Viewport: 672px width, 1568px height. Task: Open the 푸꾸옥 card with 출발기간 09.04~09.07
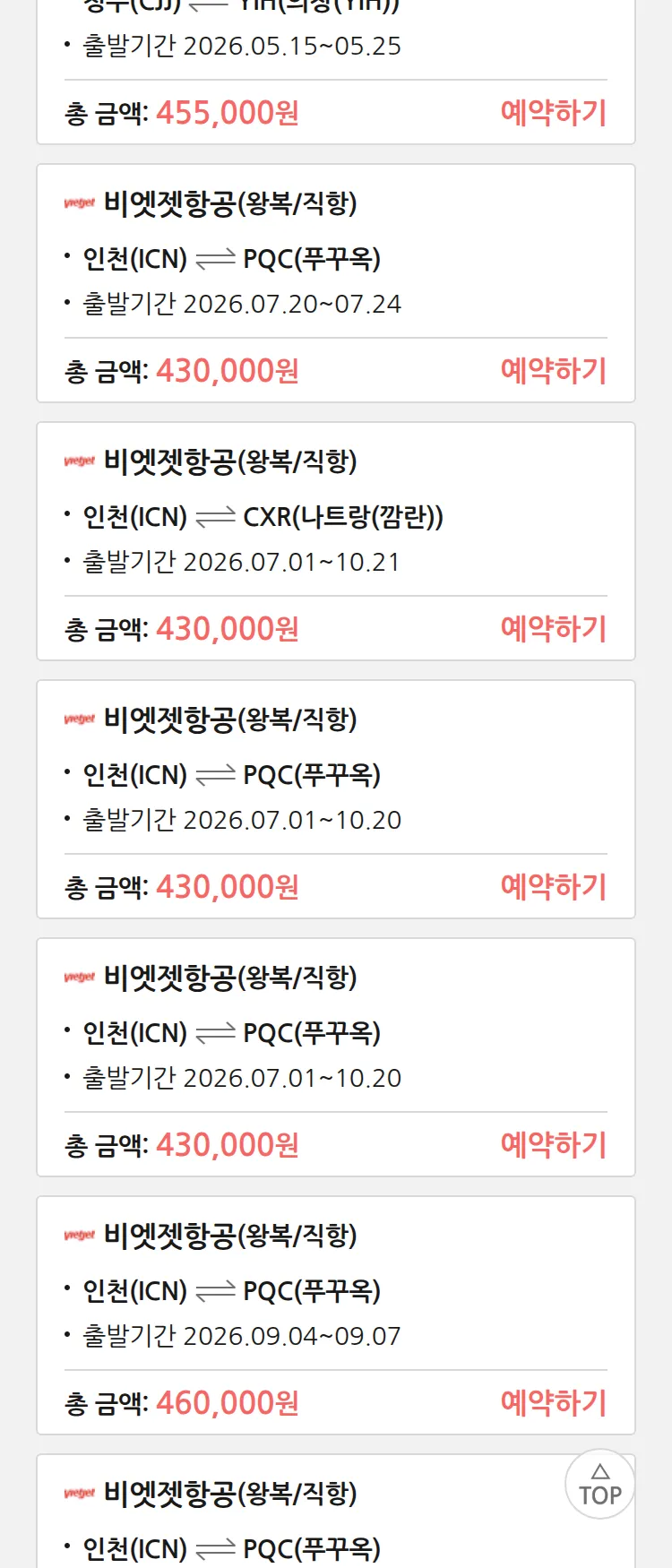pos(336,1315)
